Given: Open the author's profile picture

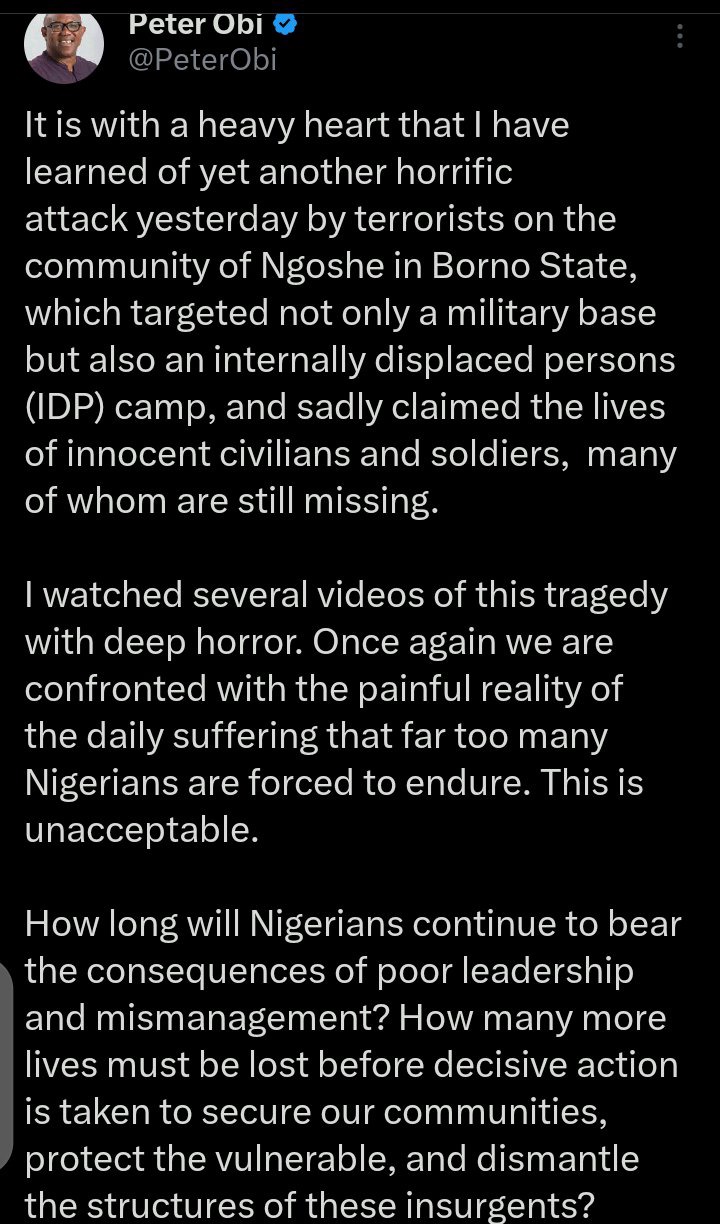Looking at the screenshot, I should click(65, 45).
